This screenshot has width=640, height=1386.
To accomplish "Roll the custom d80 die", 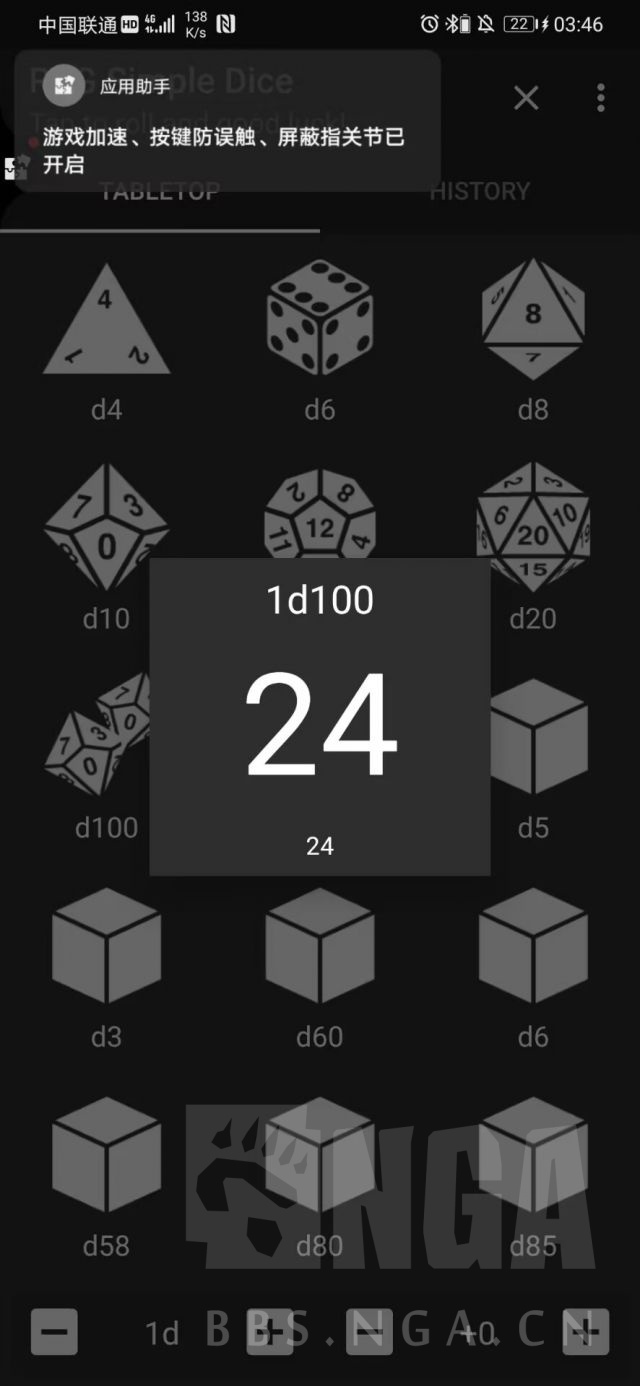I will click(320, 1177).
